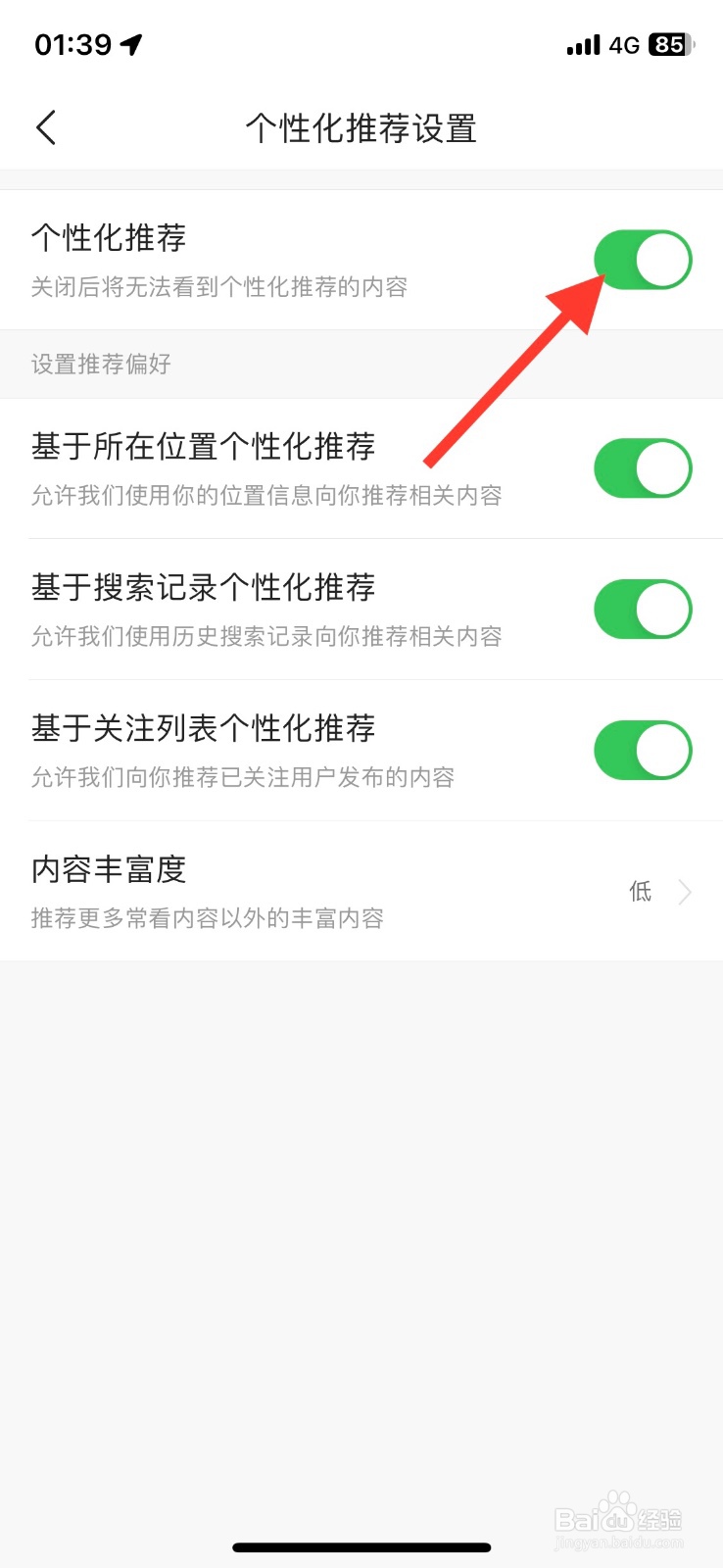Tap the cellular signal bars indicator
723x1568 pixels.
point(582,43)
